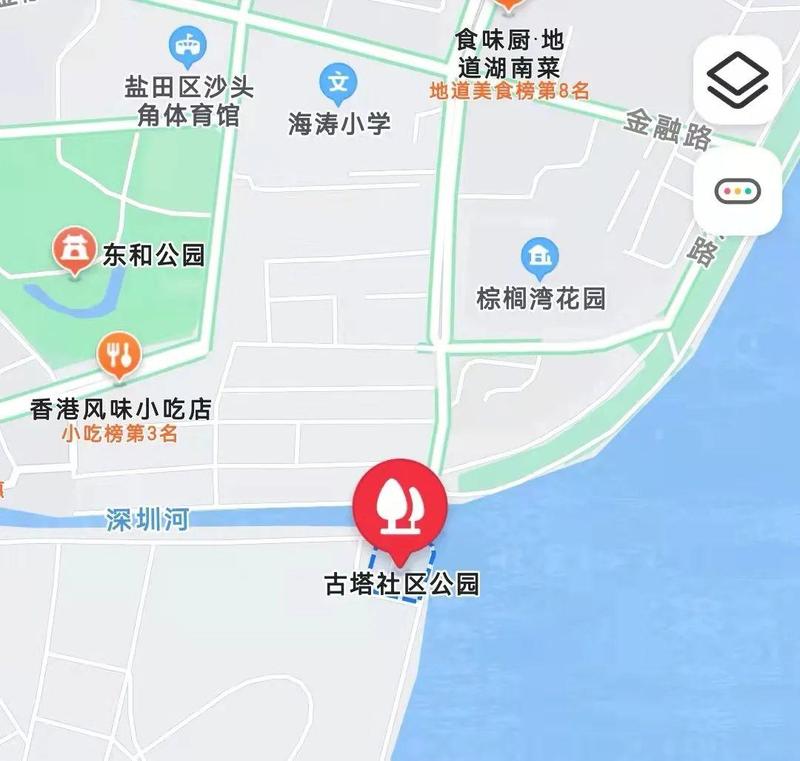Open 盐田区沙头角体育馆 stadium marker

click(187, 45)
